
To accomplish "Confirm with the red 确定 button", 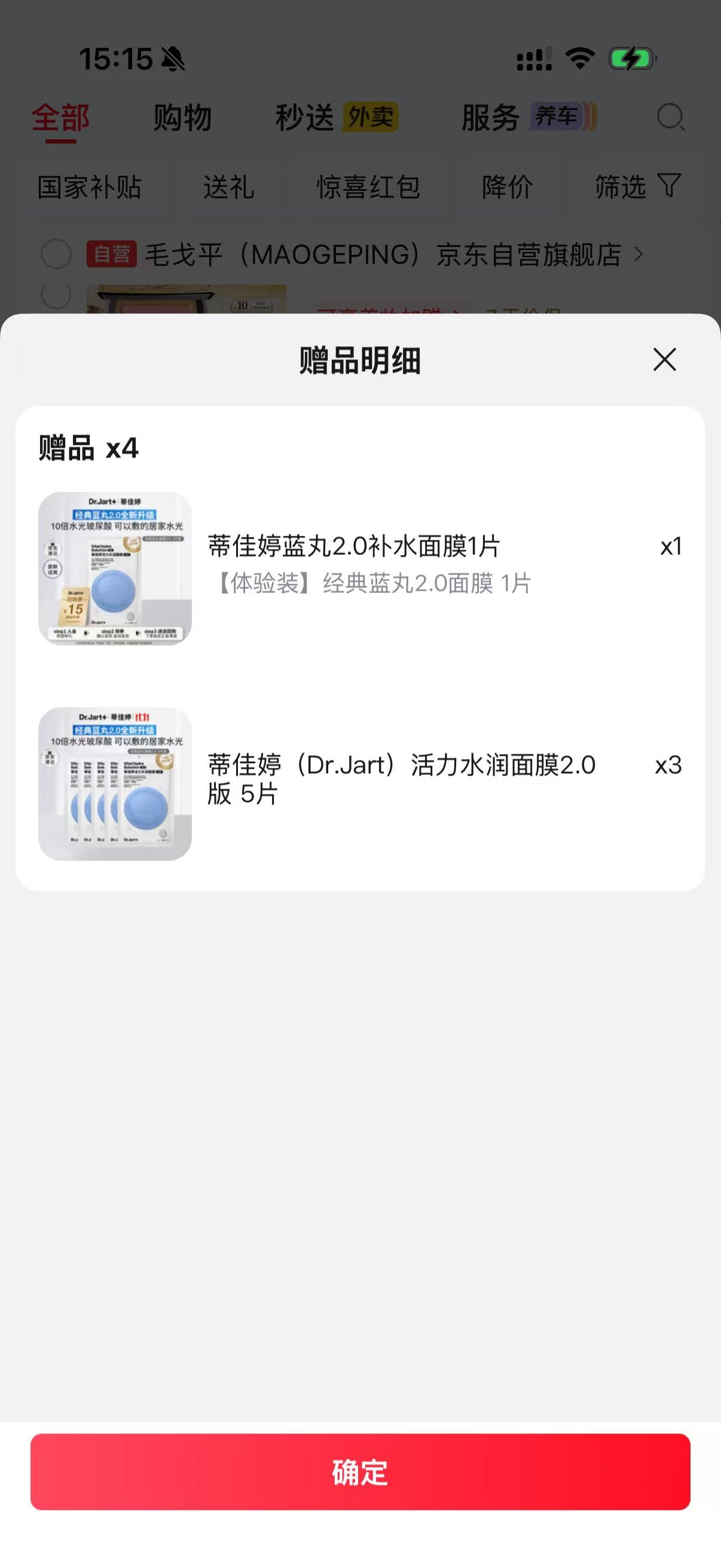I will (x=360, y=1471).
